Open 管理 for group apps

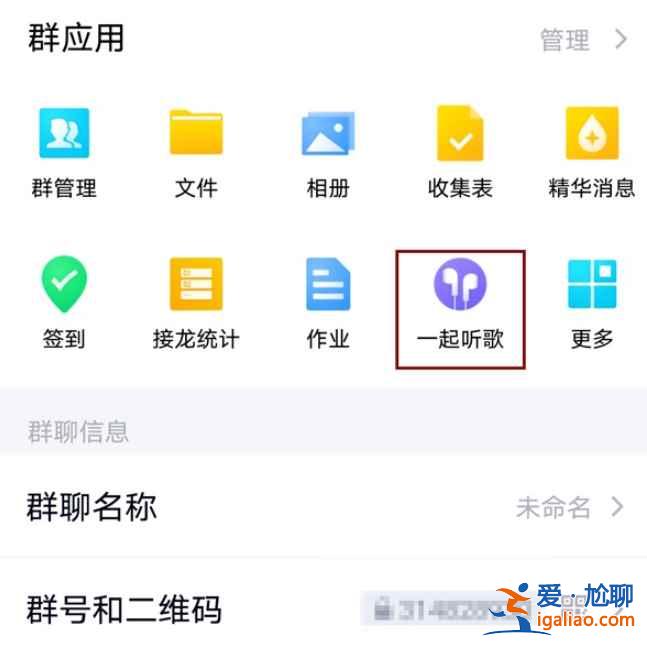coord(583,40)
